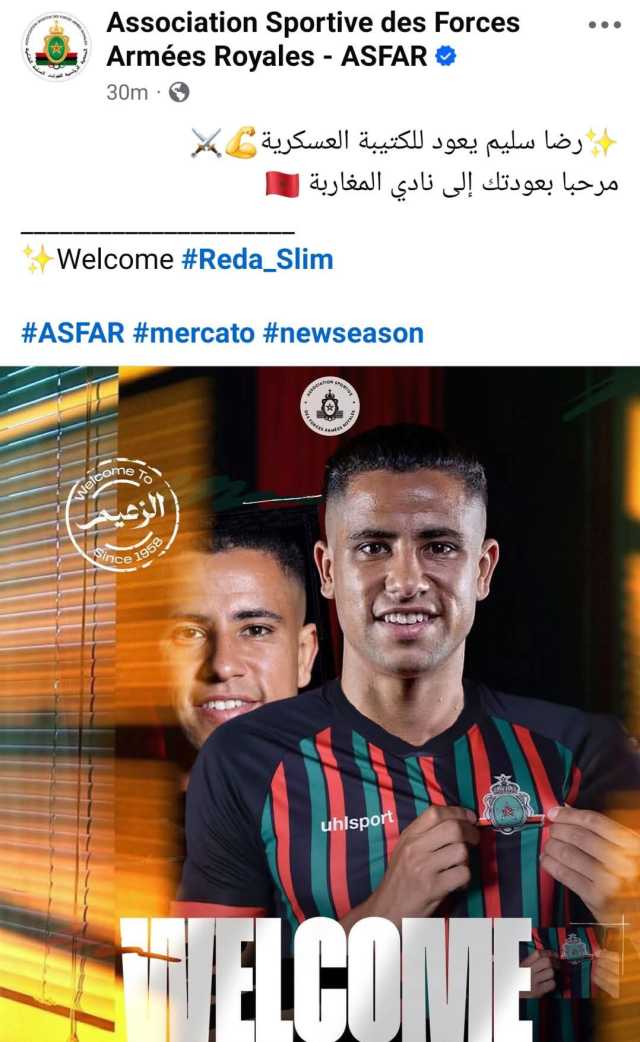
Task: Open the #ASFAR hashtag
Action: point(72,333)
